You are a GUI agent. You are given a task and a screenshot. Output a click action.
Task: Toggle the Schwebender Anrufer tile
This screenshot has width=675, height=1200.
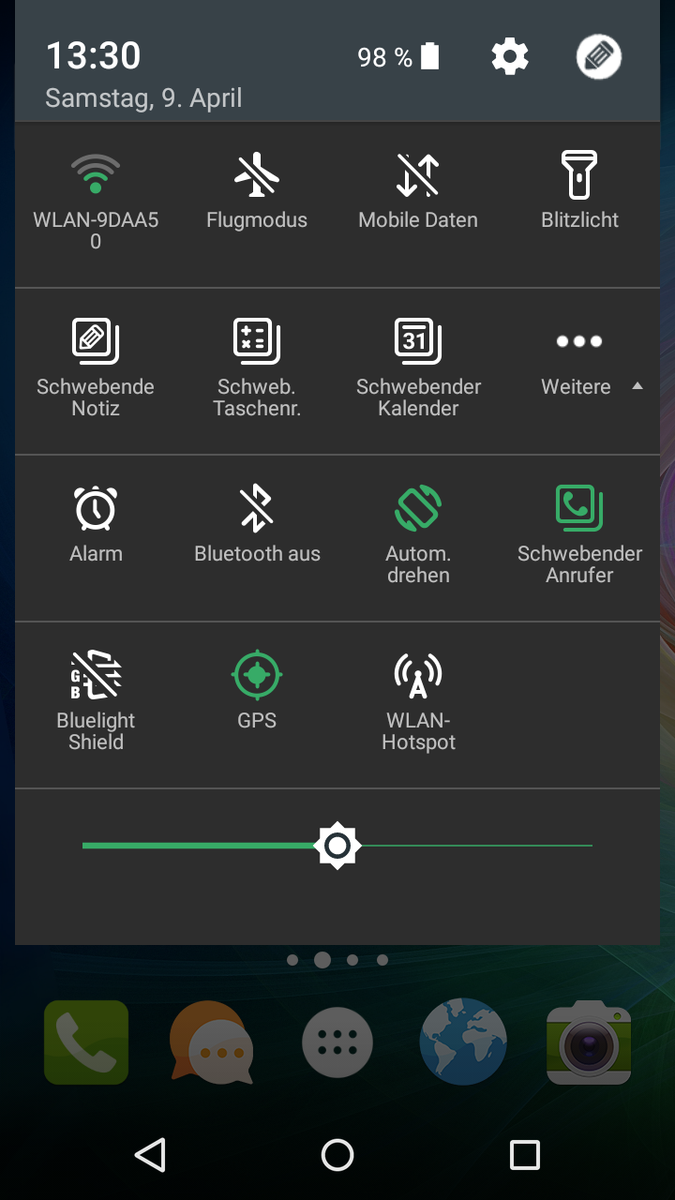coord(580,509)
